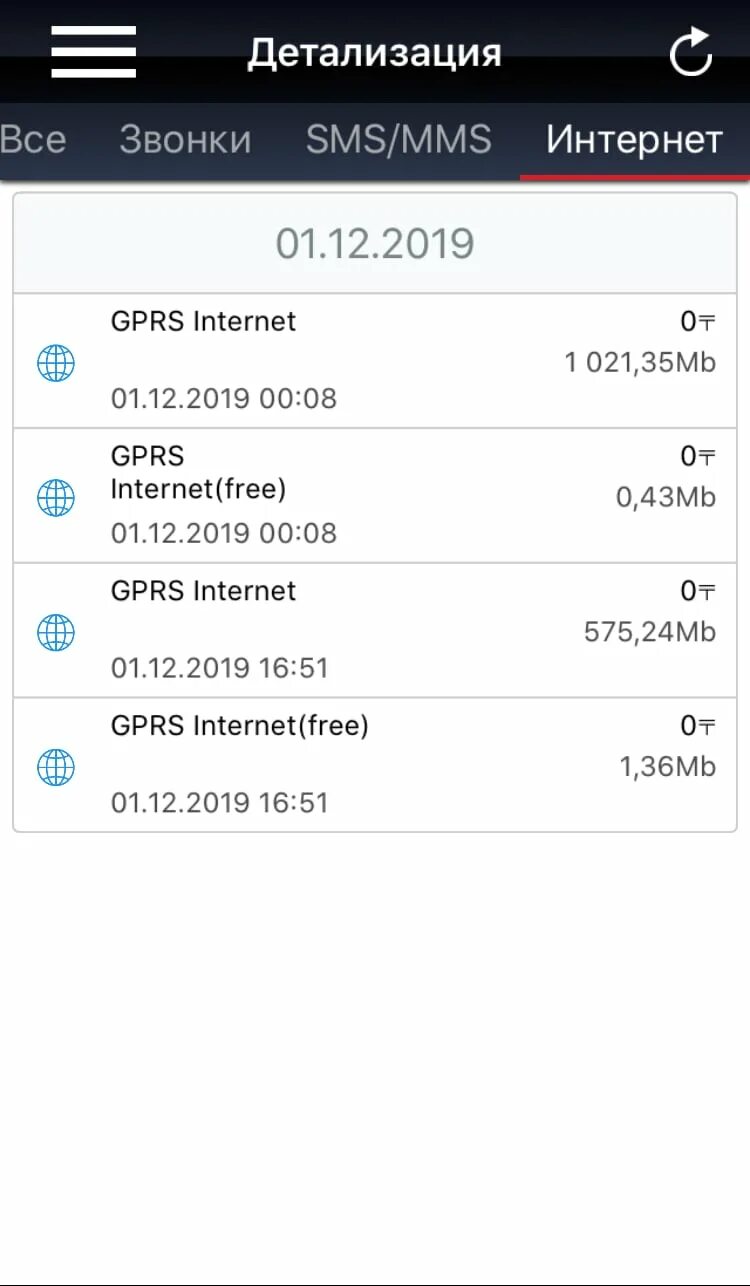Show the Звонки tab
The height and width of the screenshot is (1286, 750).
[185, 139]
